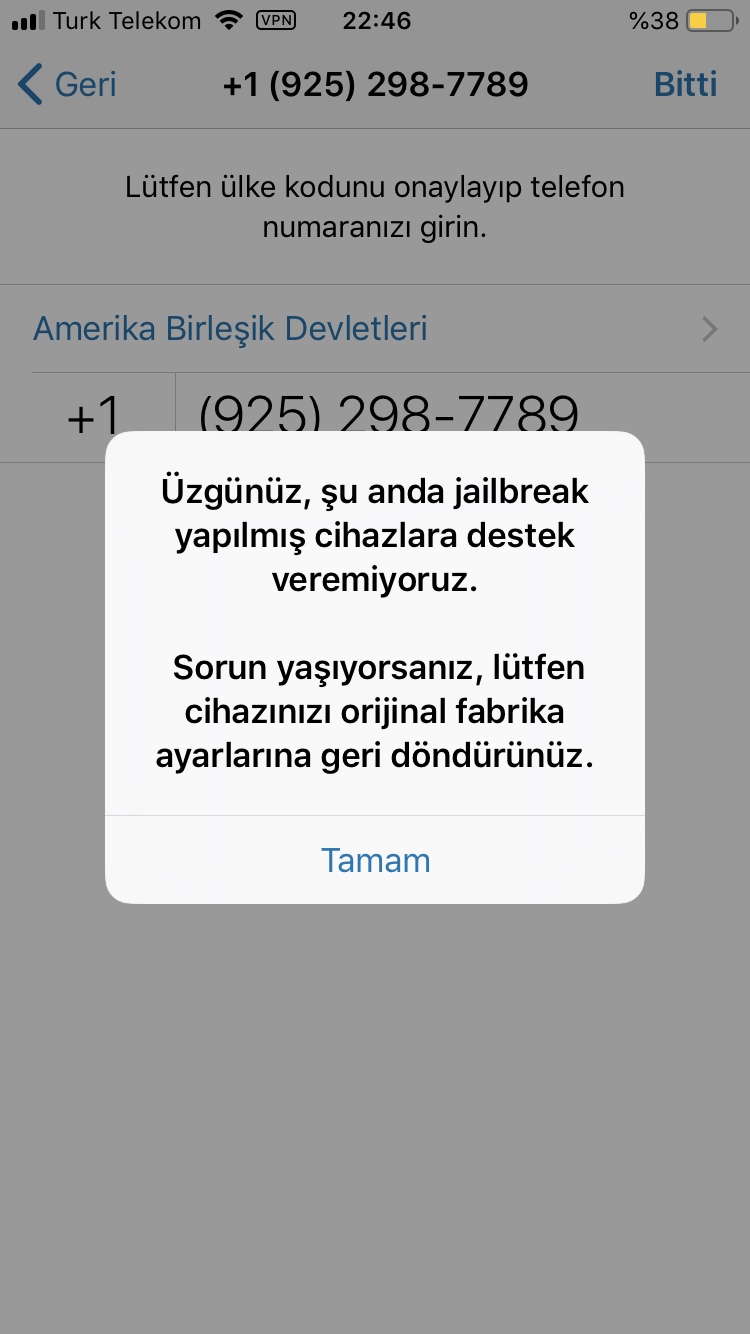Tap the battery indicator icon
The height and width of the screenshot is (1334, 750).
pos(712,19)
